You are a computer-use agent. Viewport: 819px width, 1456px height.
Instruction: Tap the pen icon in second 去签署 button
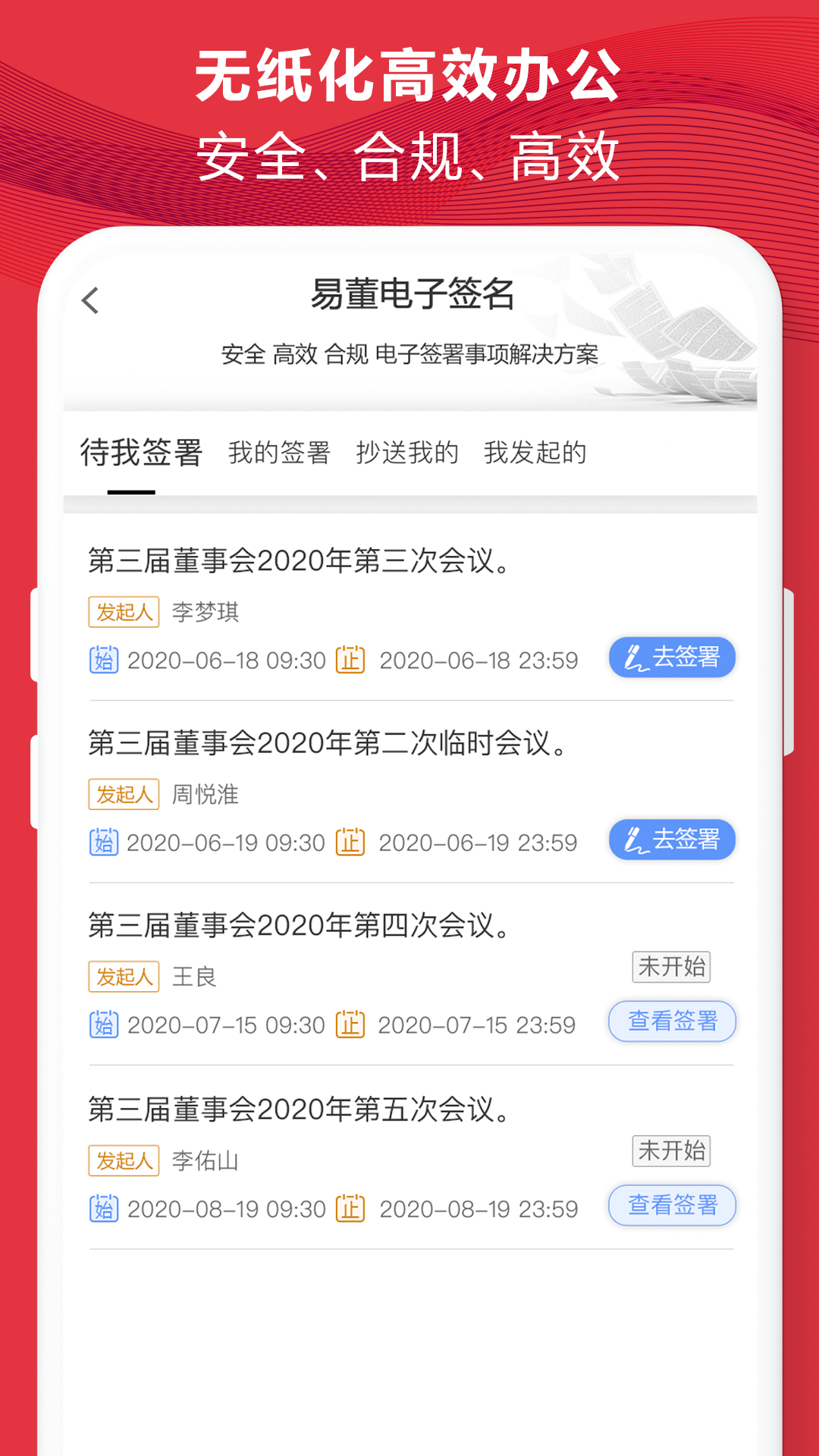pyautogui.click(x=637, y=839)
